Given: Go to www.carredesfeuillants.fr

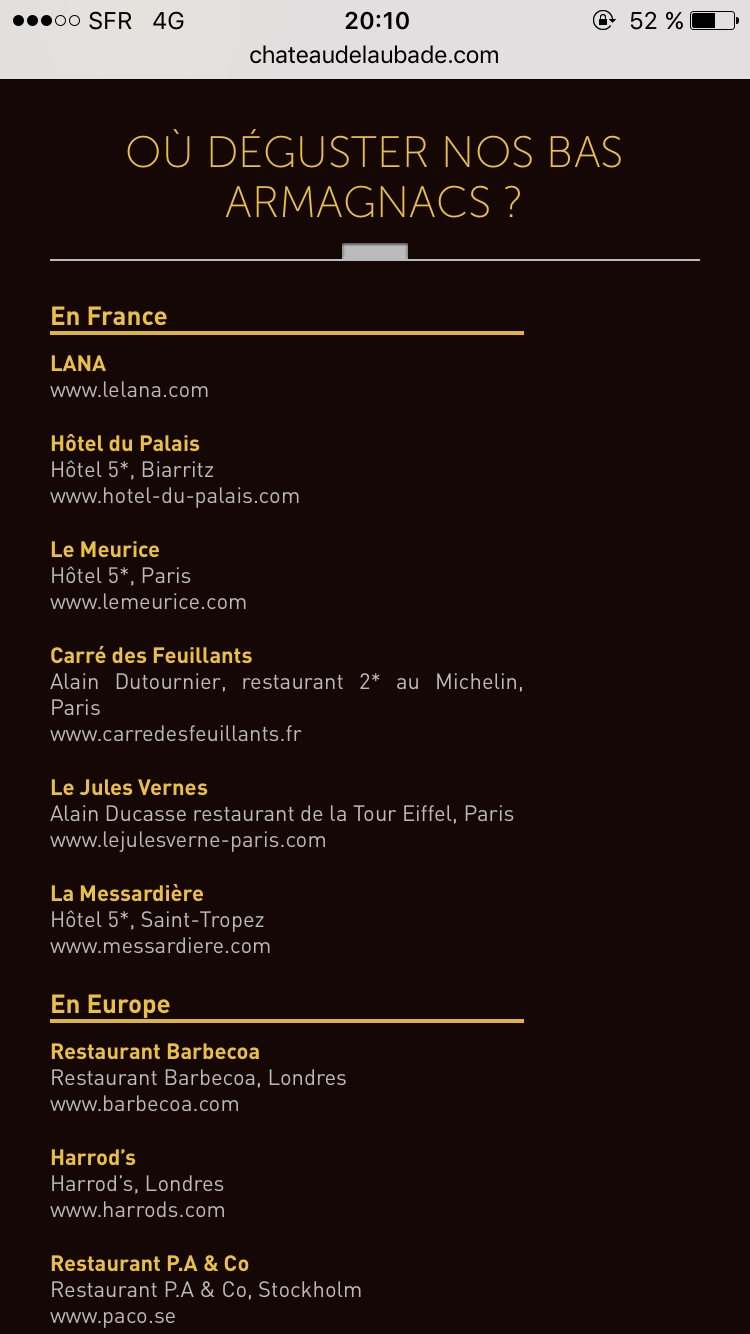Looking at the screenshot, I should pos(176,734).
